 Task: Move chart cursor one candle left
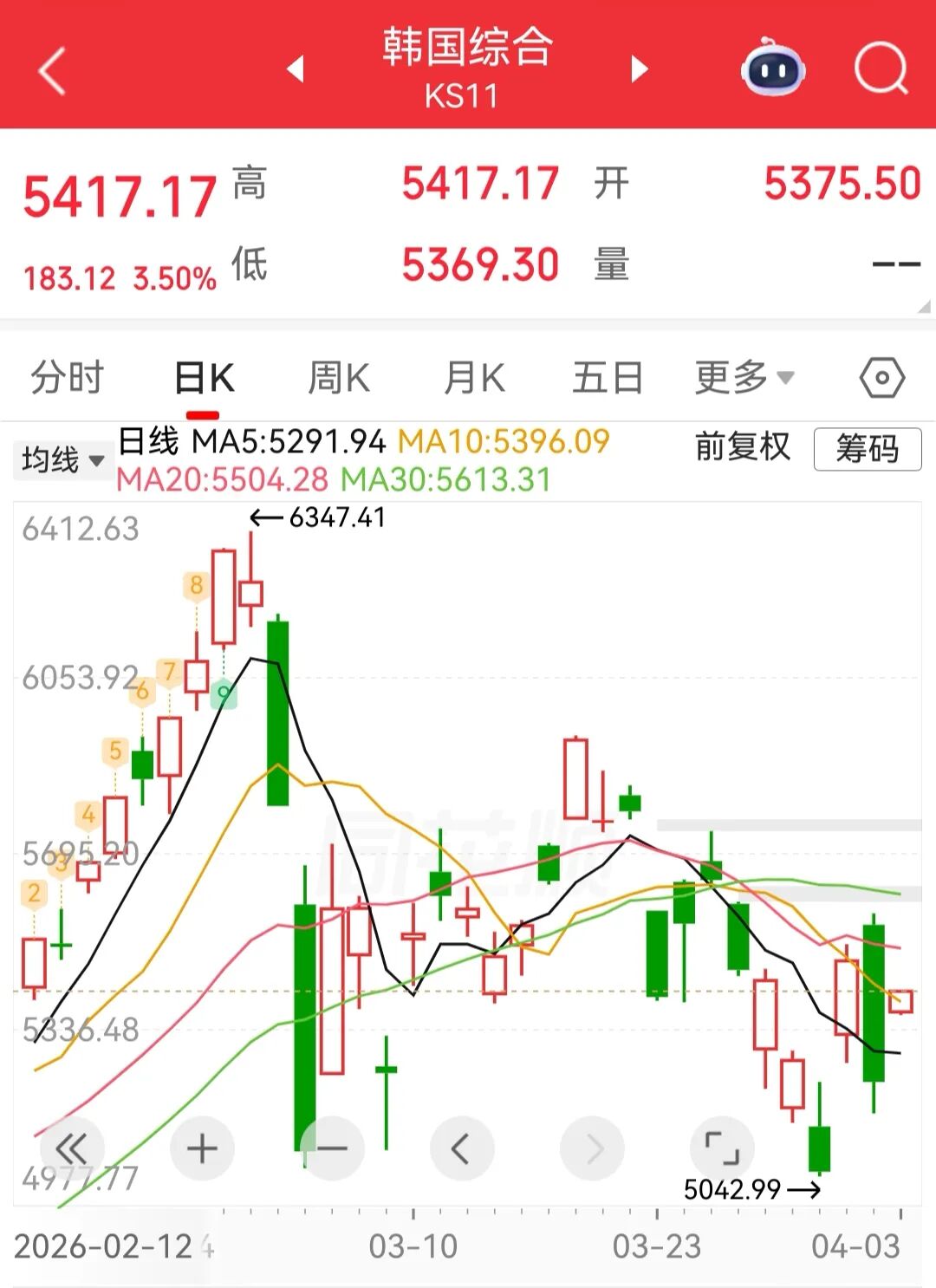(x=461, y=1149)
